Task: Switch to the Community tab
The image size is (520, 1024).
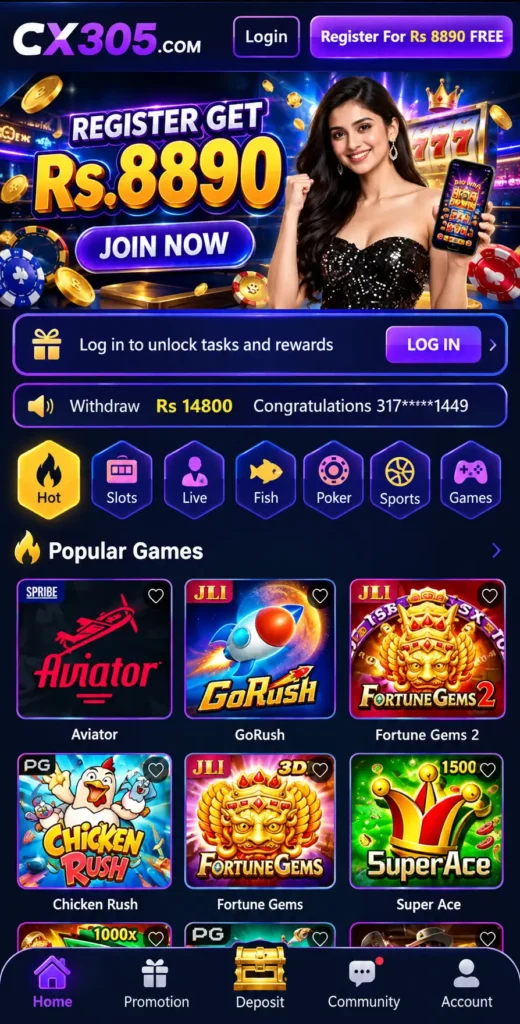Action: click(x=363, y=984)
